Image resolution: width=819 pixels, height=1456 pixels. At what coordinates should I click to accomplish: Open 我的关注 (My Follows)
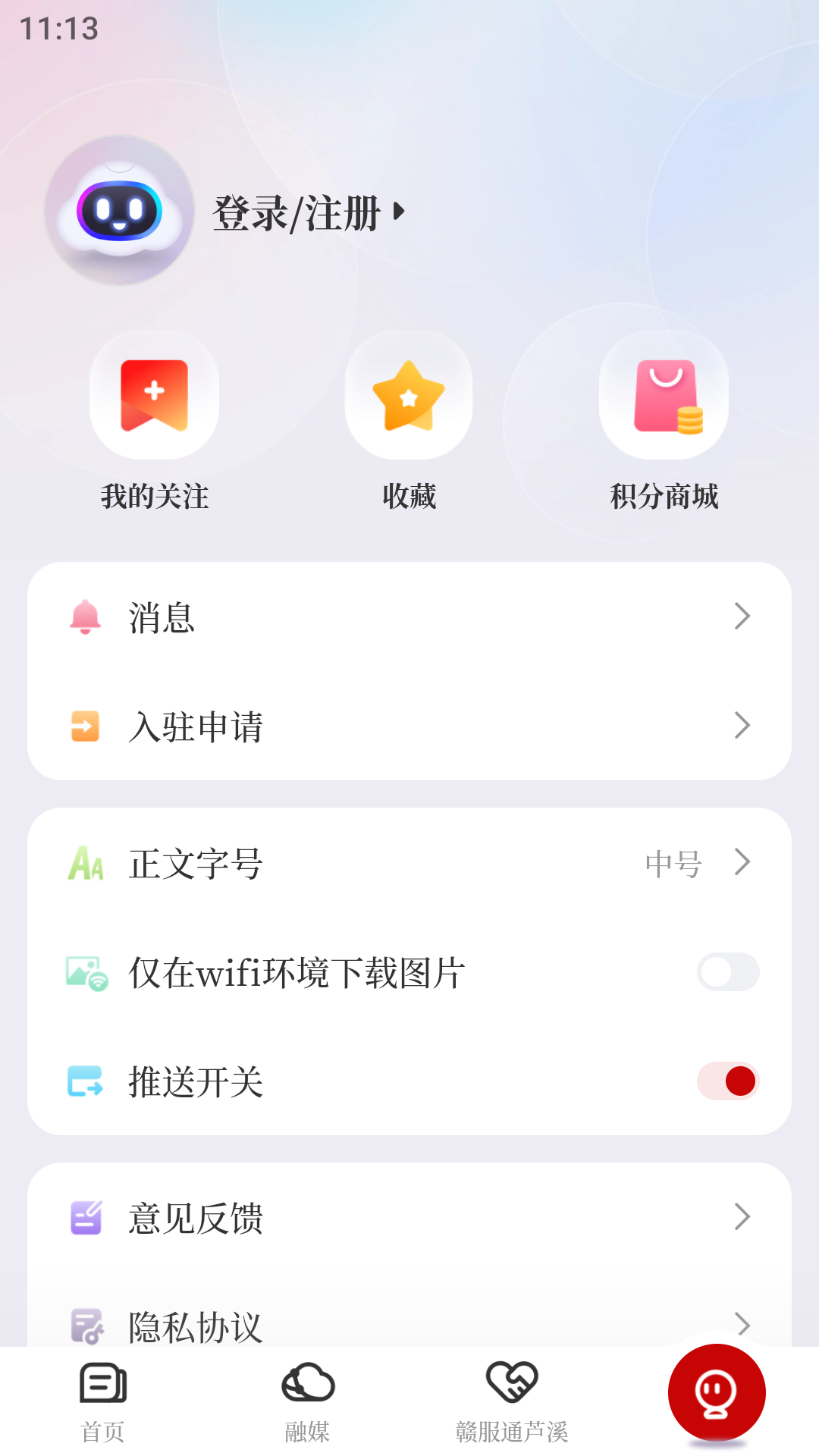pyautogui.click(x=154, y=397)
